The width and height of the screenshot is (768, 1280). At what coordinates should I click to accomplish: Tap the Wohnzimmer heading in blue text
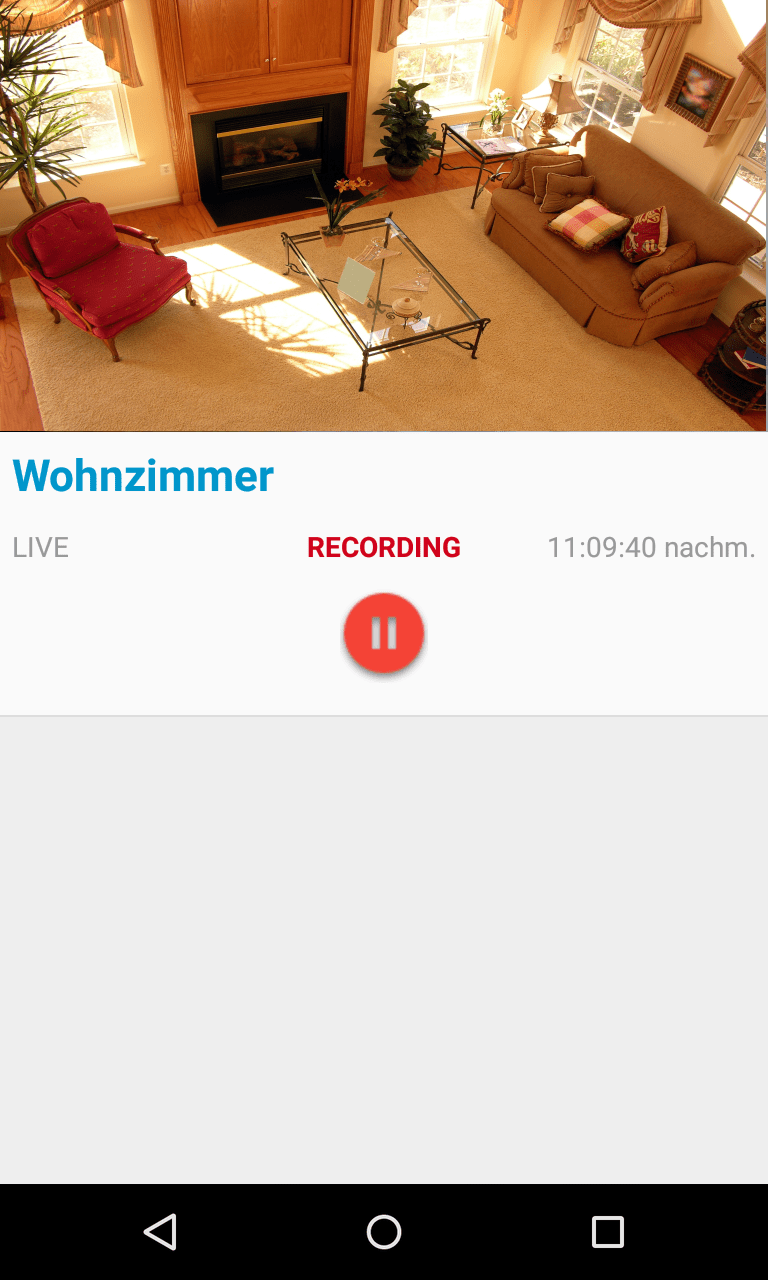pyautogui.click(x=143, y=475)
